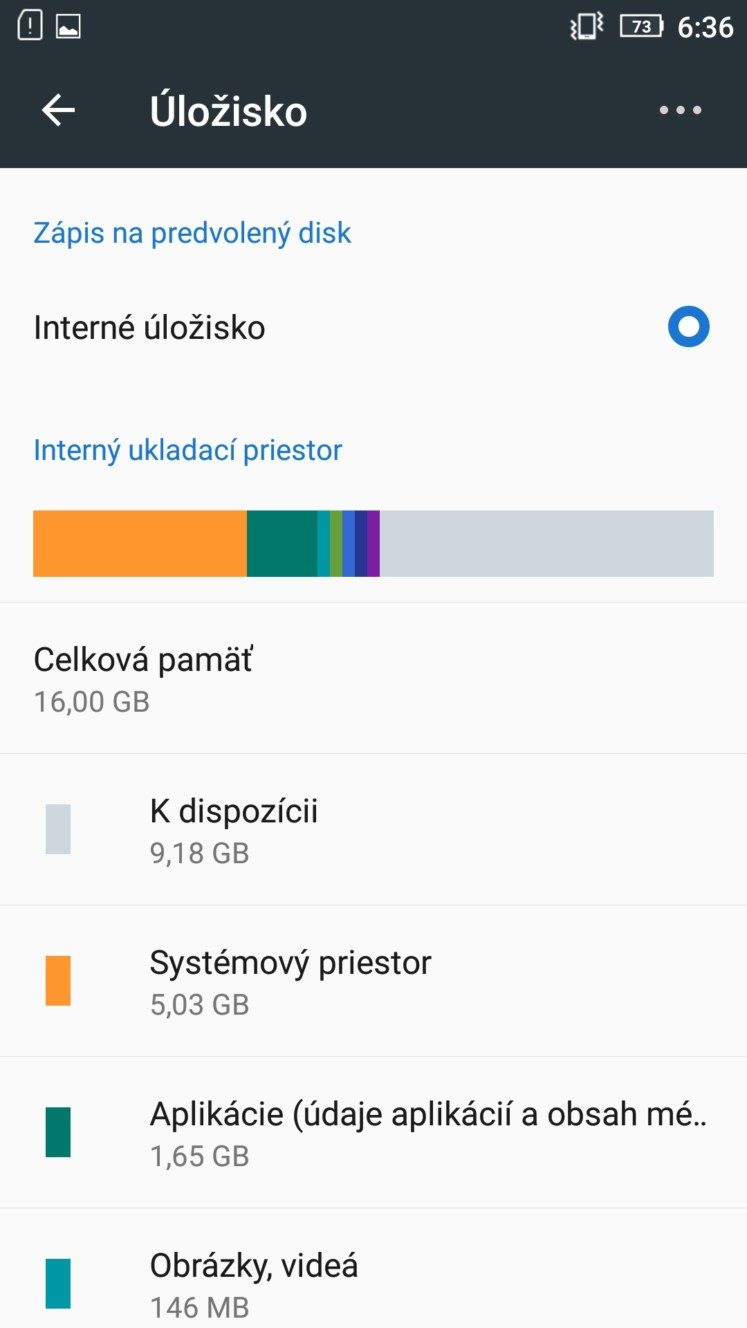Image resolution: width=747 pixels, height=1328 pixels.
Task: Open Obrázky, videá storage row
Action: 373,1268
